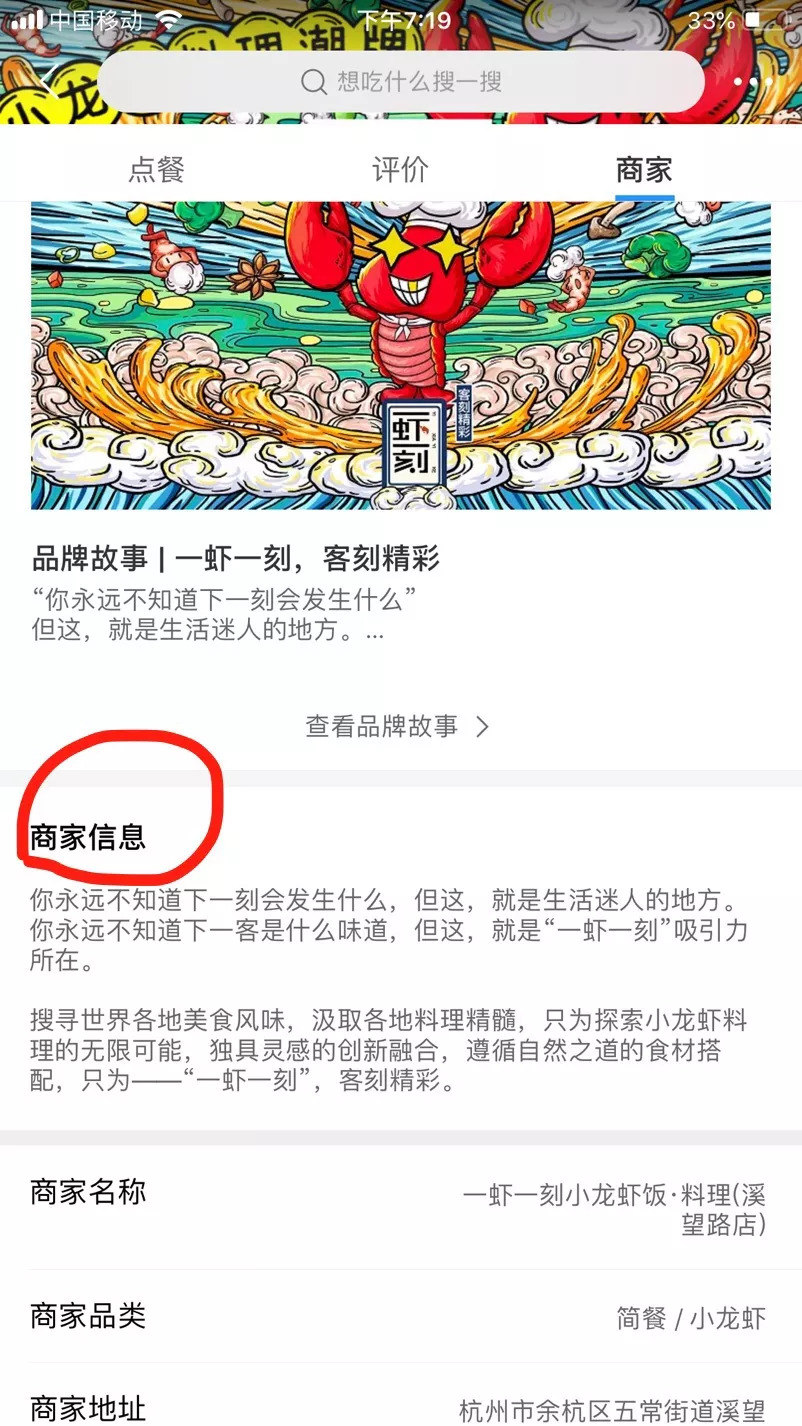Switch to the 评价 tab
The image size is (802, 1426).
click(x=400, y=169)
